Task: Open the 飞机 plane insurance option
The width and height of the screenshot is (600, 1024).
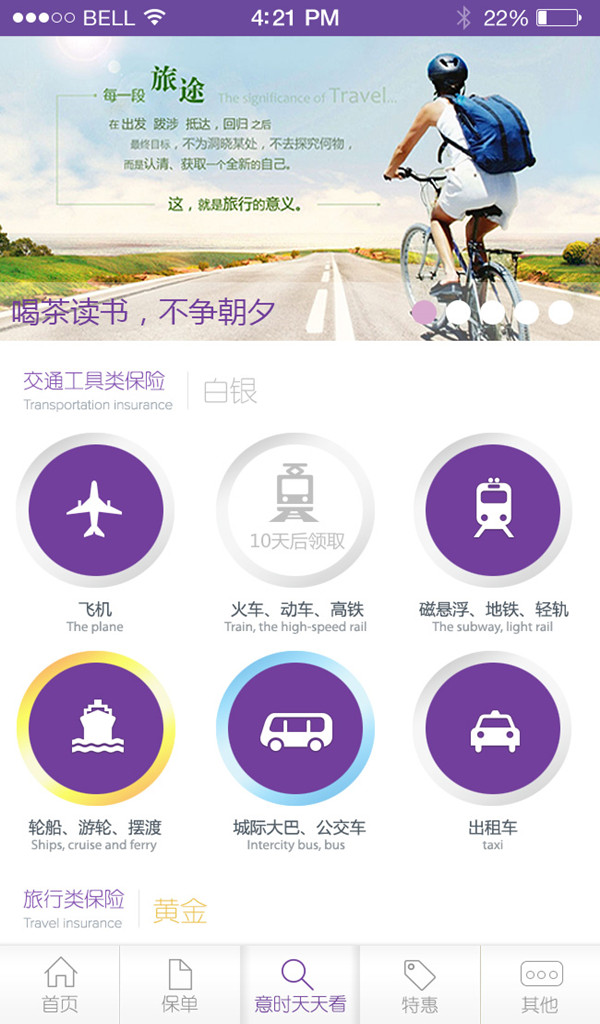Action: (x=95, y=509)
